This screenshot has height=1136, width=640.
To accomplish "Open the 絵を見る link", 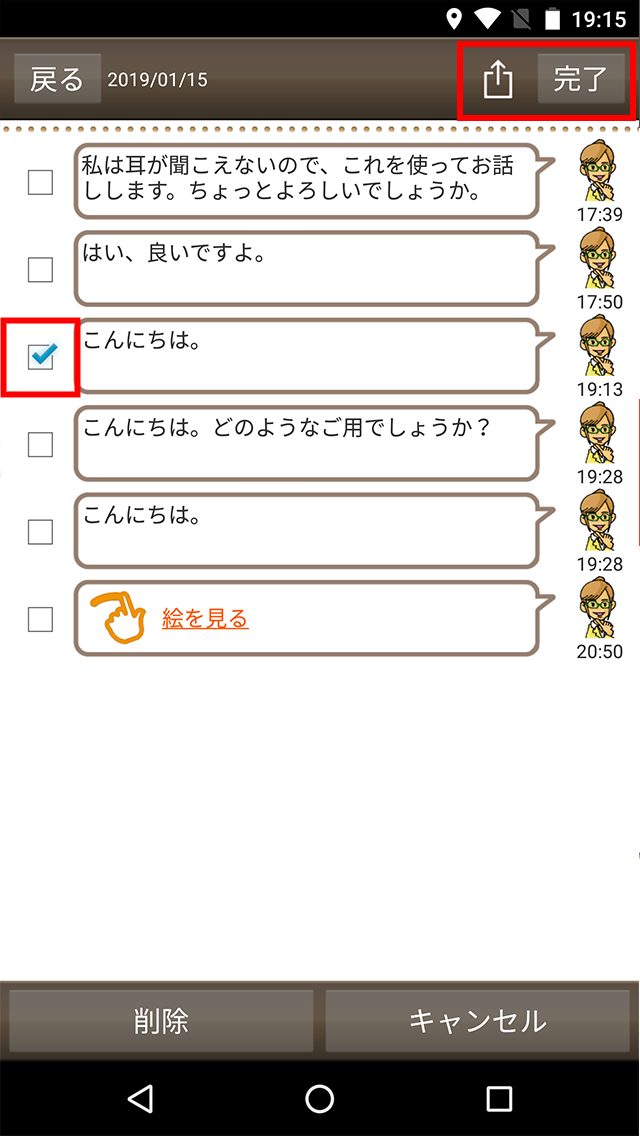I will click(205, 619).
